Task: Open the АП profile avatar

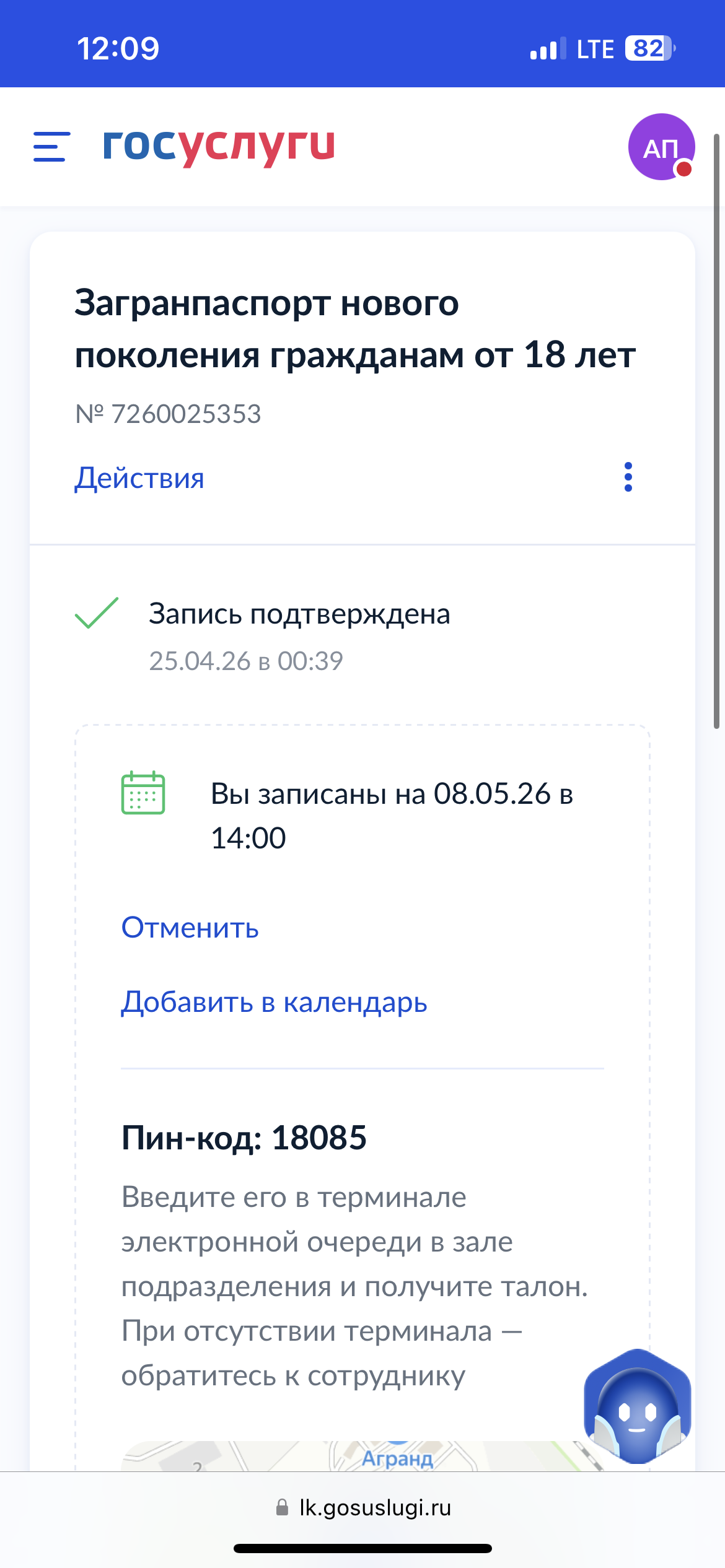Action: point(661,147)
